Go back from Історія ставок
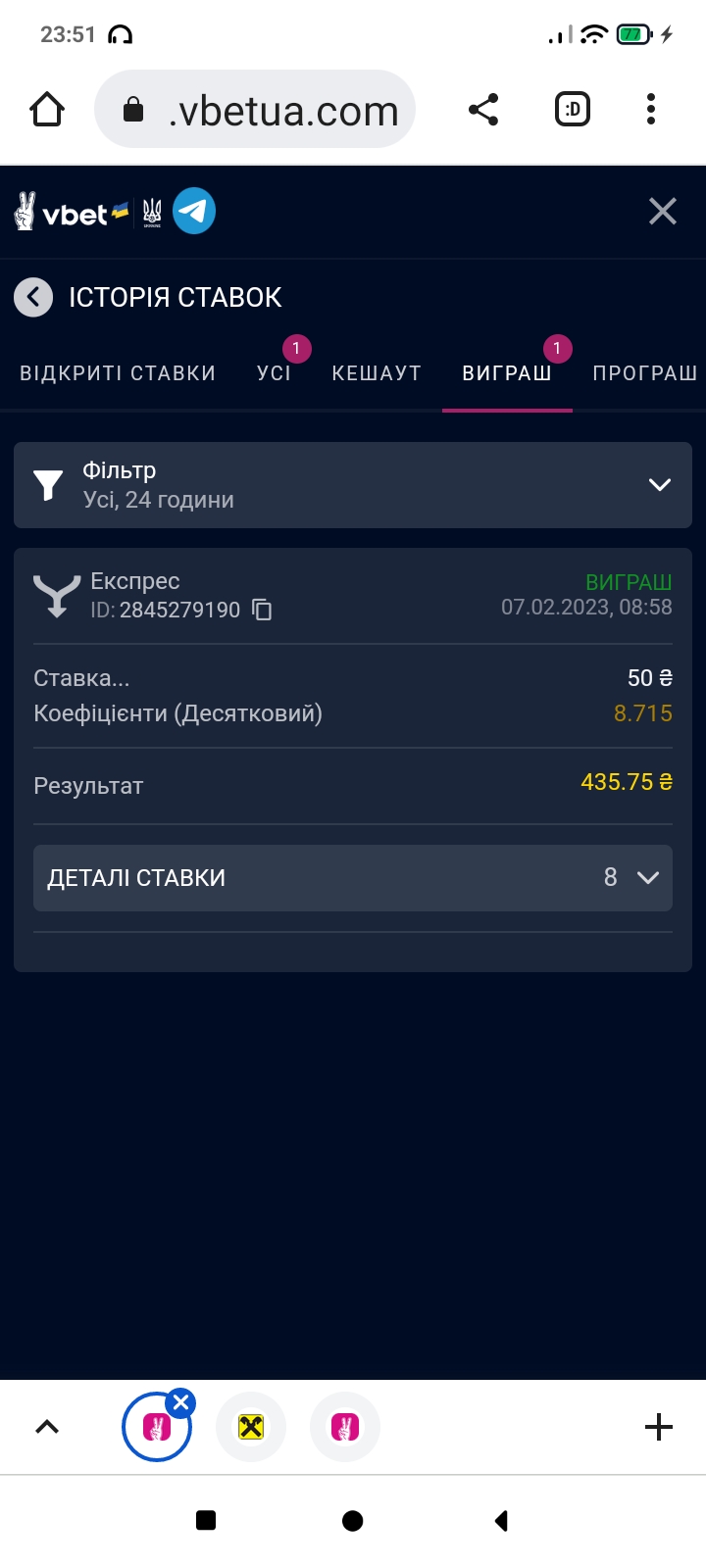The image size is (706, 1568). point(33,297)
